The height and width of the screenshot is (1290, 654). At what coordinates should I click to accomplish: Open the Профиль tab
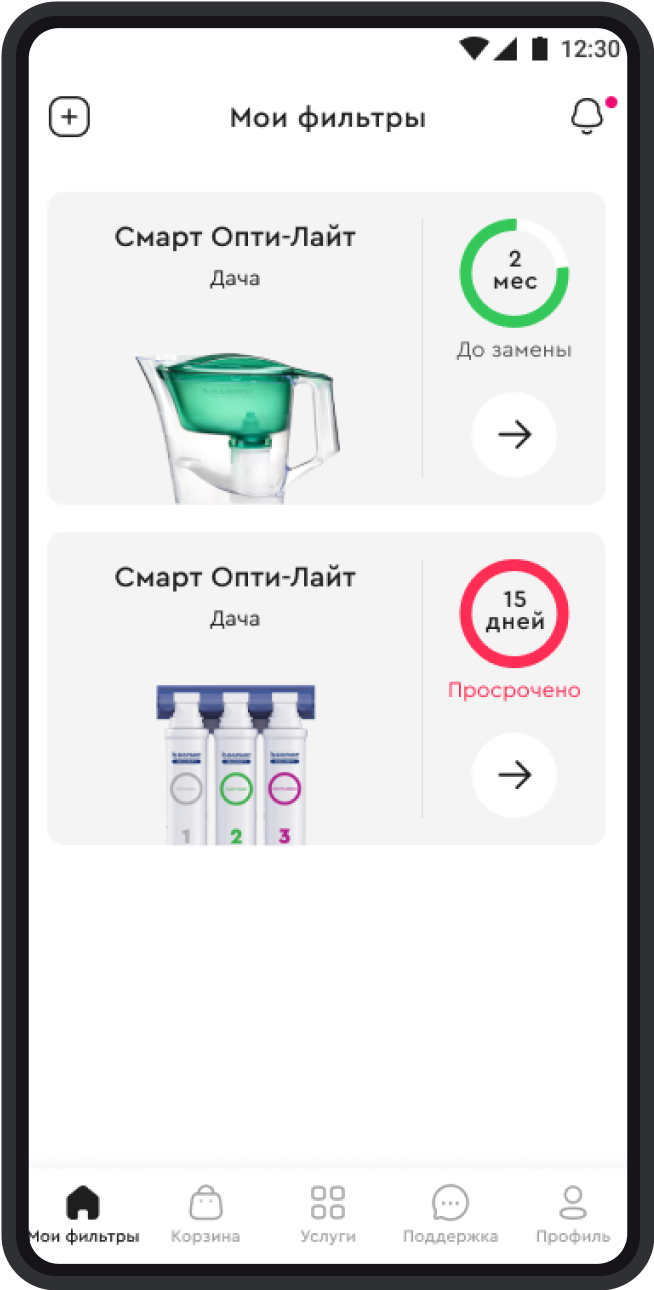coord(572,1213)
